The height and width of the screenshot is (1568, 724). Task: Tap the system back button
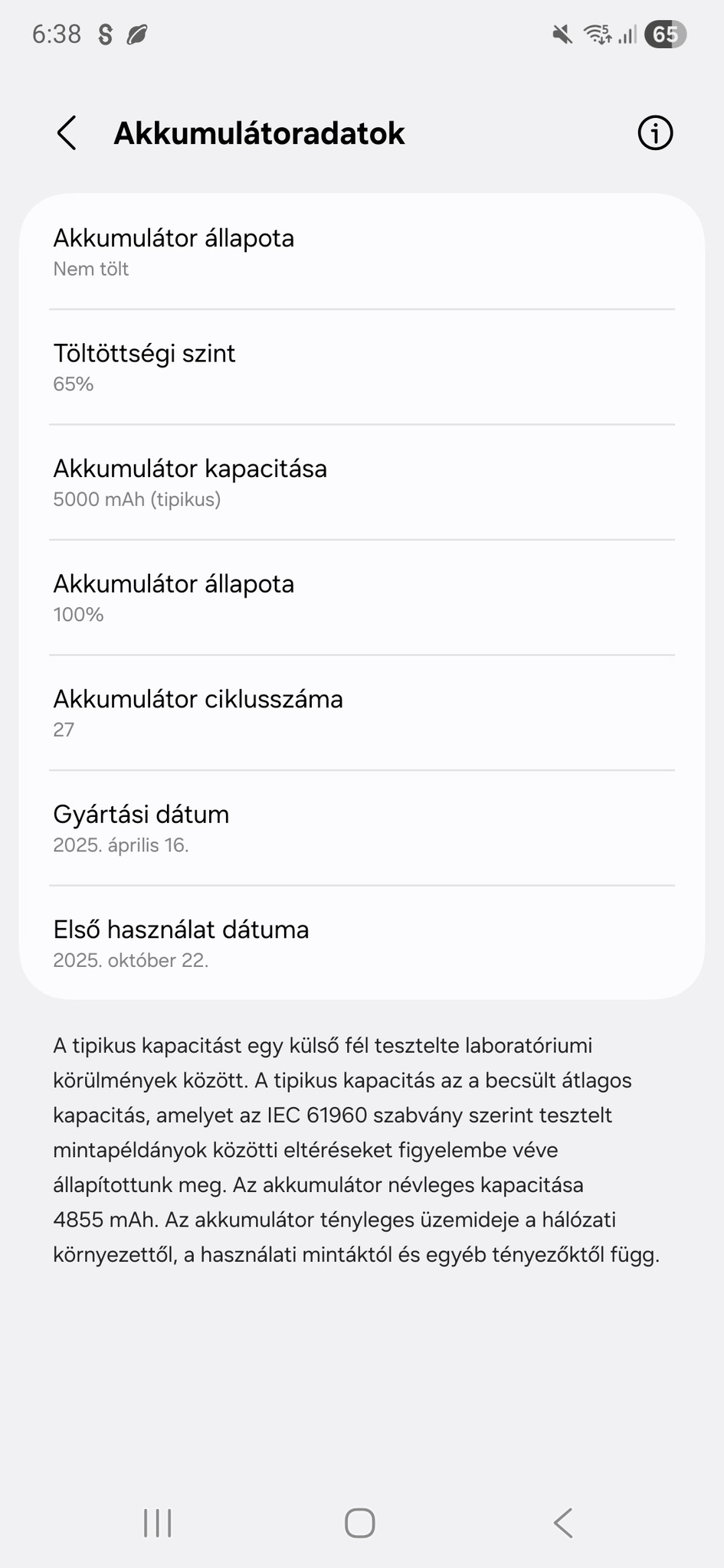click(563, 1523)
